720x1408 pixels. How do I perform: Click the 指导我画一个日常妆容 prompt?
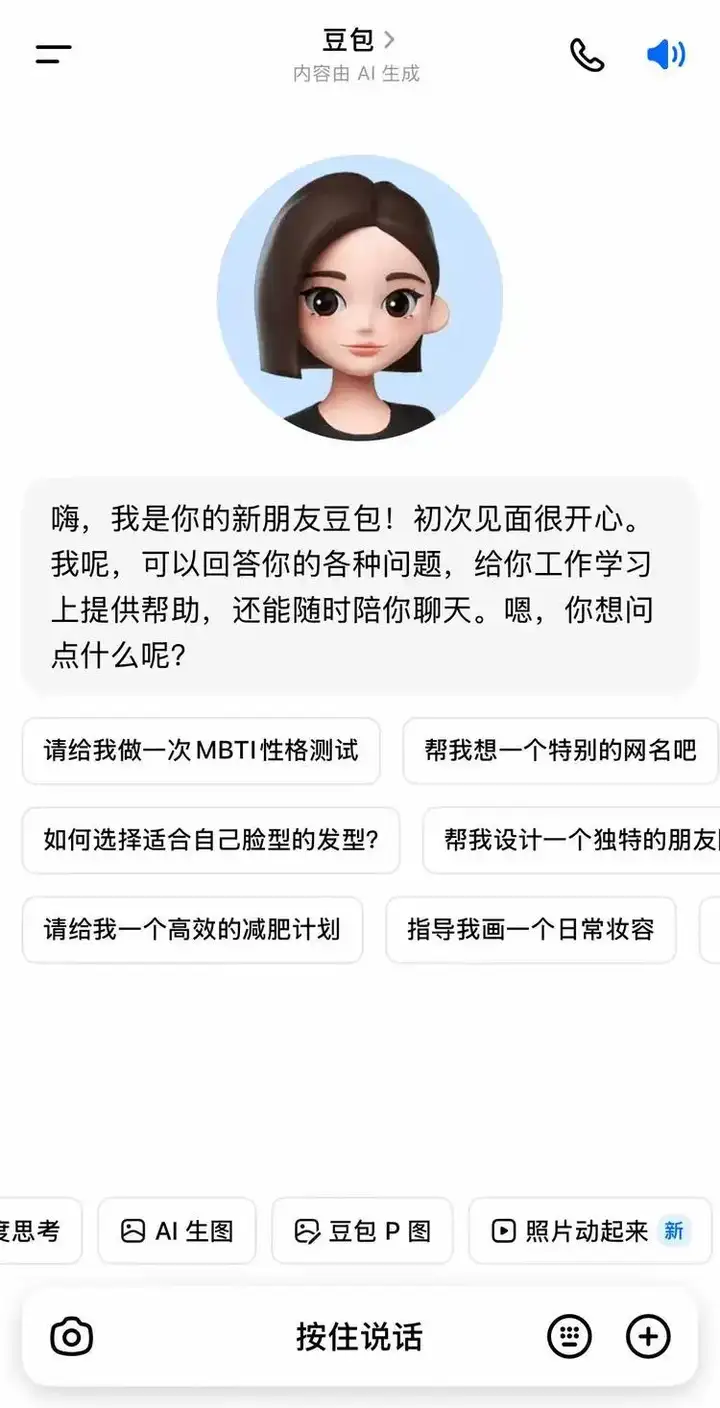tap(531, 930)
